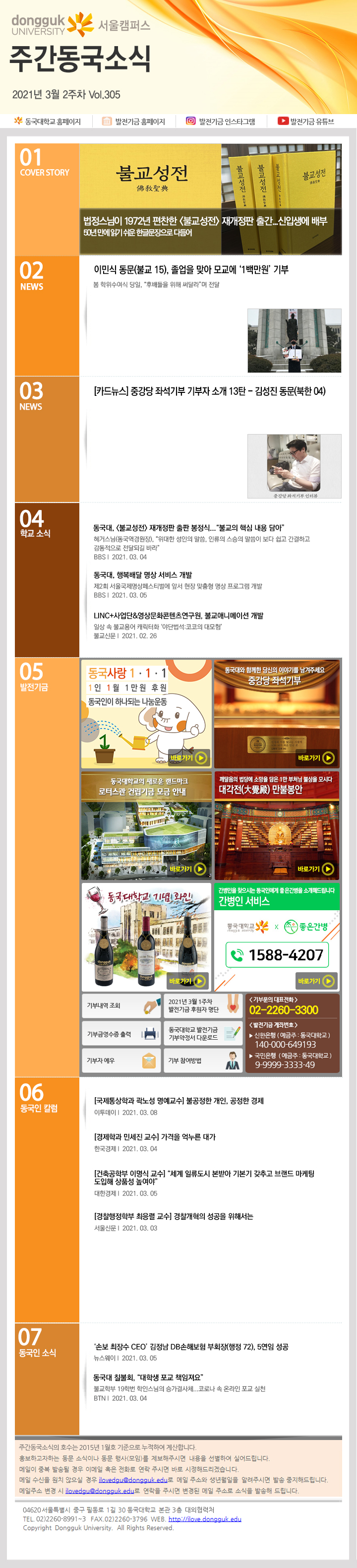Open 김정남 DB손해보험 부회장 5연임 article
Image resolution: width=357 pixels, height=1568 pixels.
point(190,1346)
